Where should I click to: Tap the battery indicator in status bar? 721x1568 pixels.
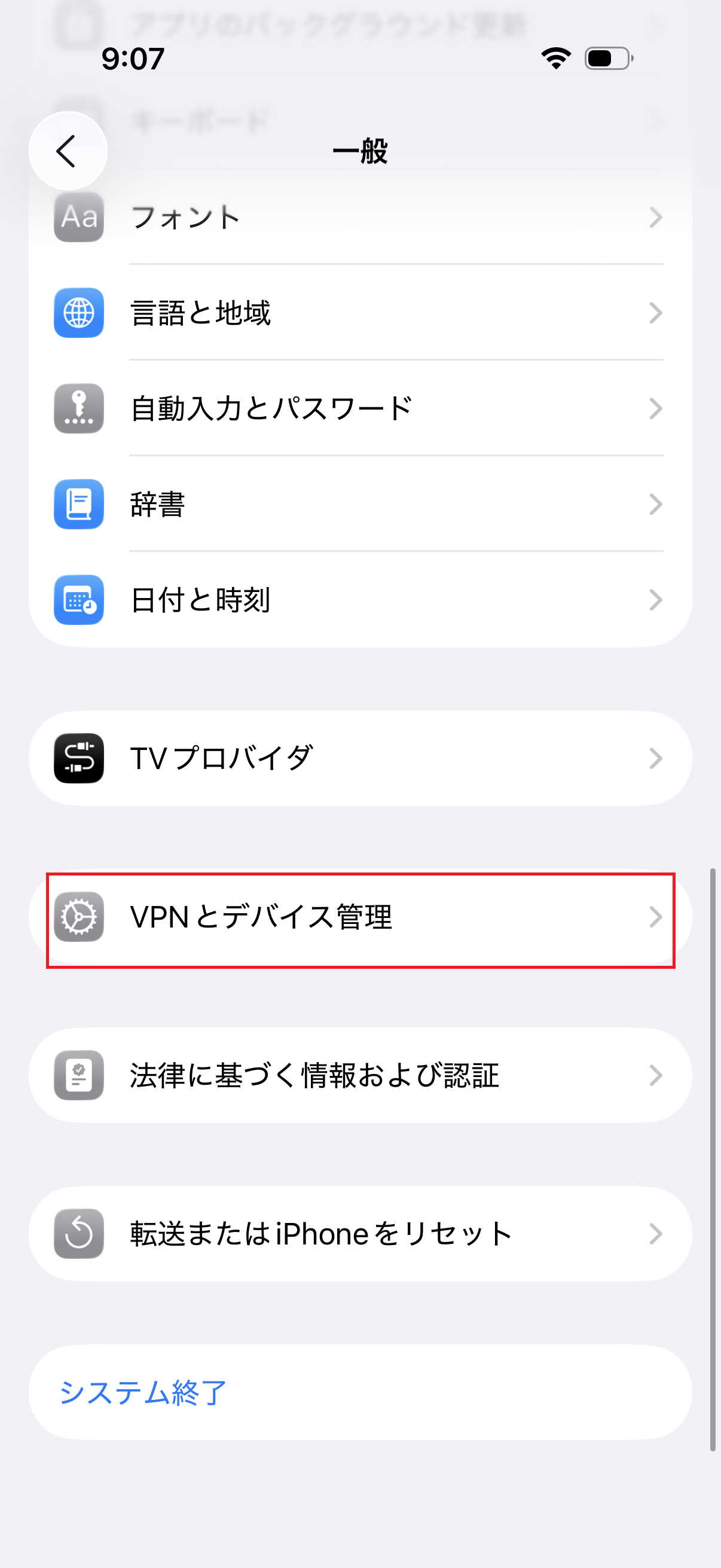pyautogui.click(x=607, y=58)
